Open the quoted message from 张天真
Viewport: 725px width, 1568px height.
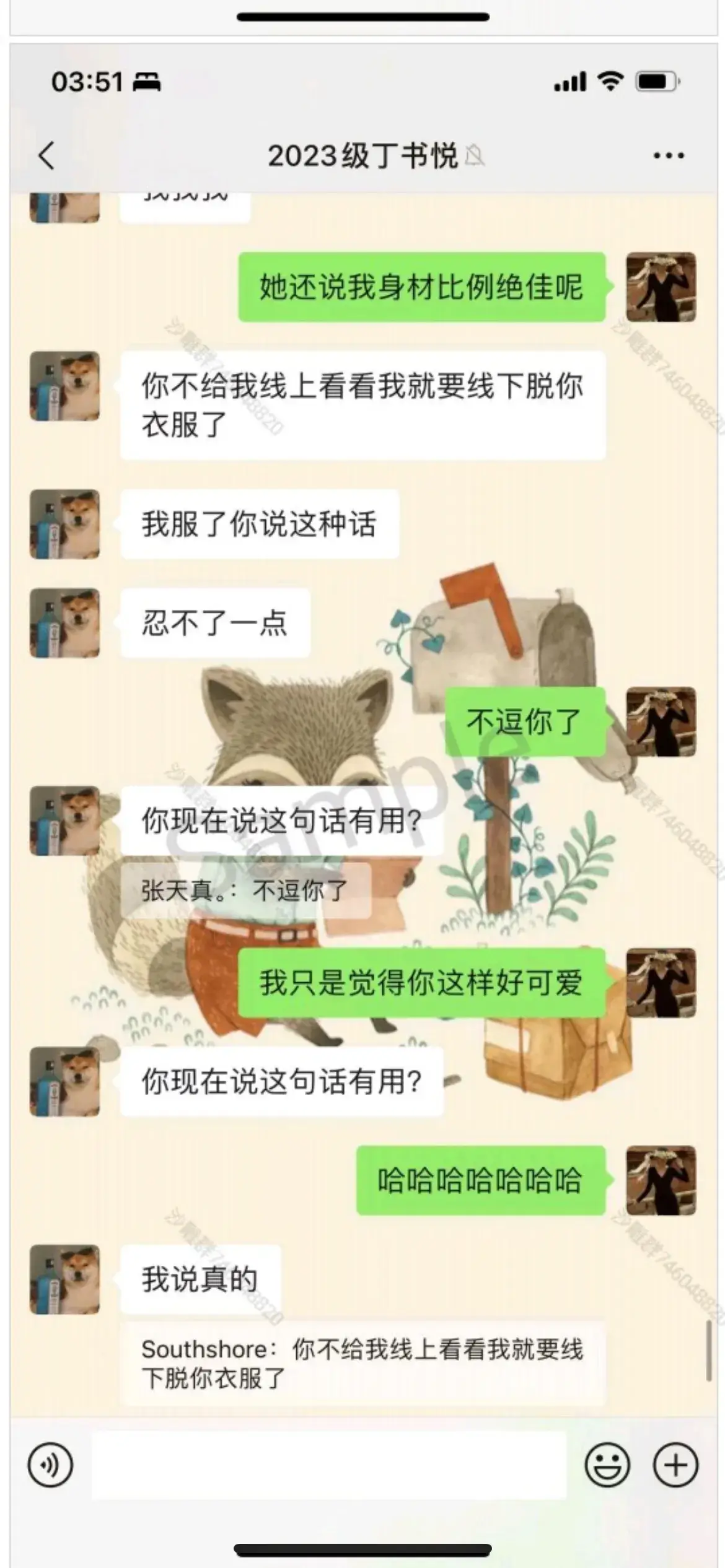(x=245, y=891)
